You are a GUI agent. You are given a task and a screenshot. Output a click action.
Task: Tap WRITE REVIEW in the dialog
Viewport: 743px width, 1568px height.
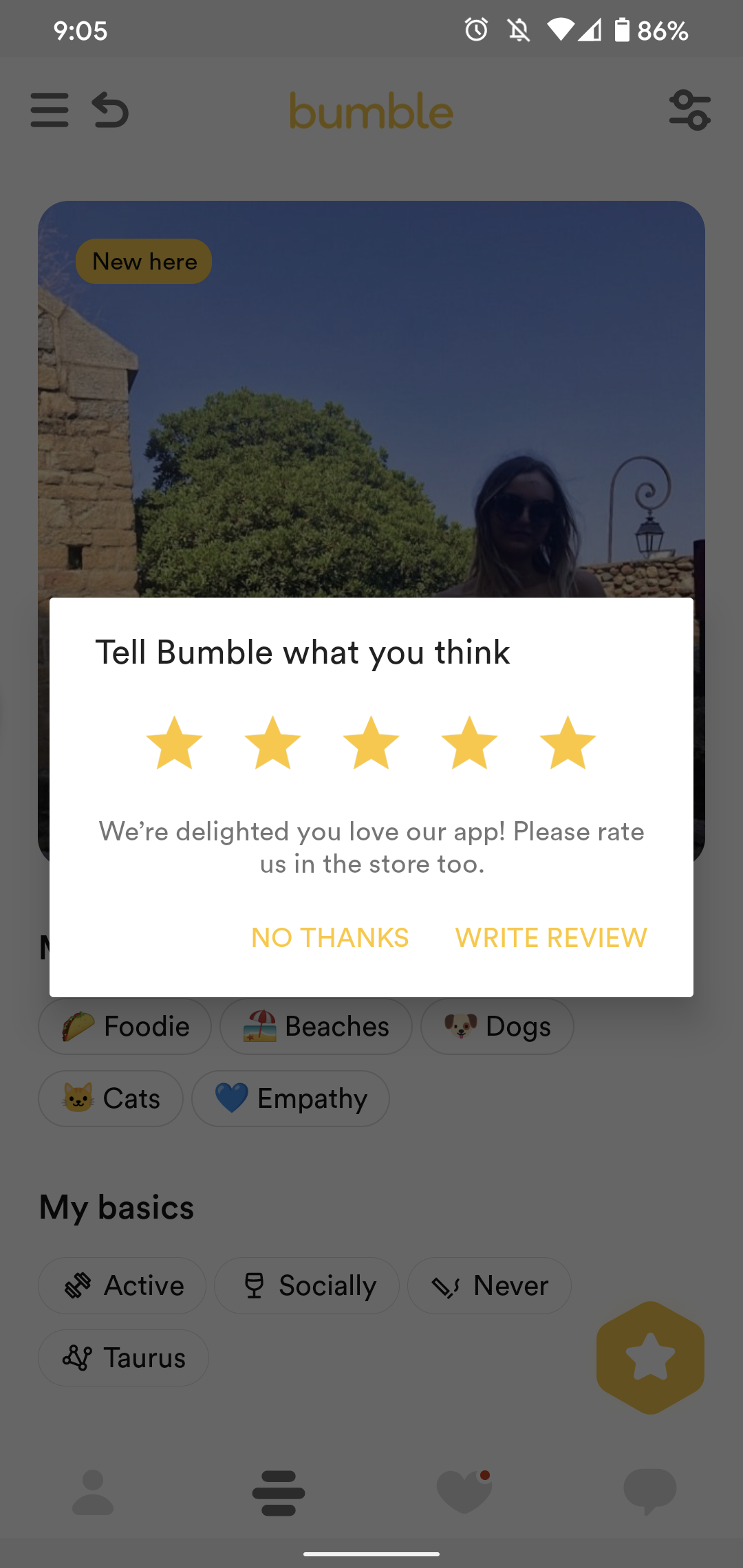(x=550, y=937)
